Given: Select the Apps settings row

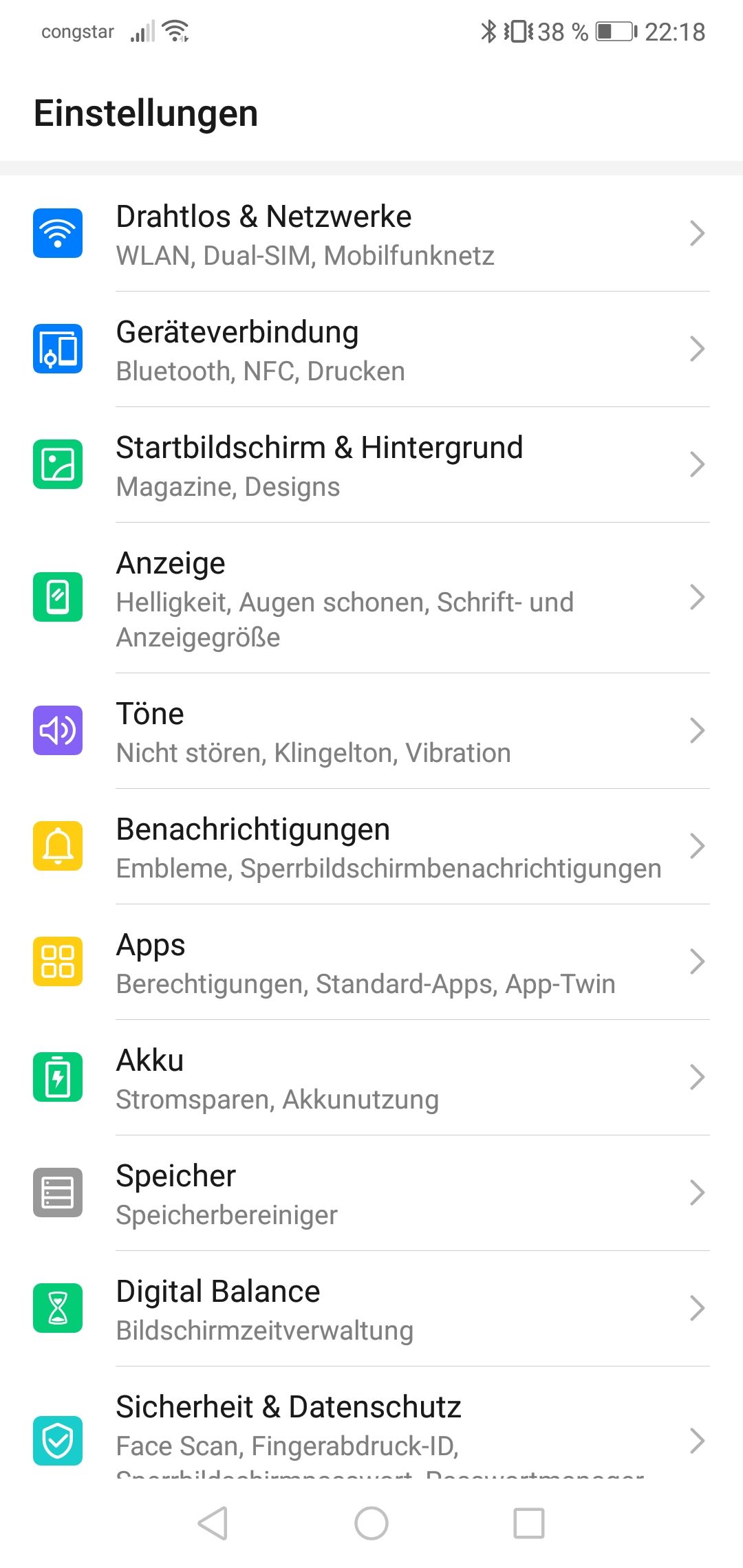Looking at the screenshot, I should (371, 962).
